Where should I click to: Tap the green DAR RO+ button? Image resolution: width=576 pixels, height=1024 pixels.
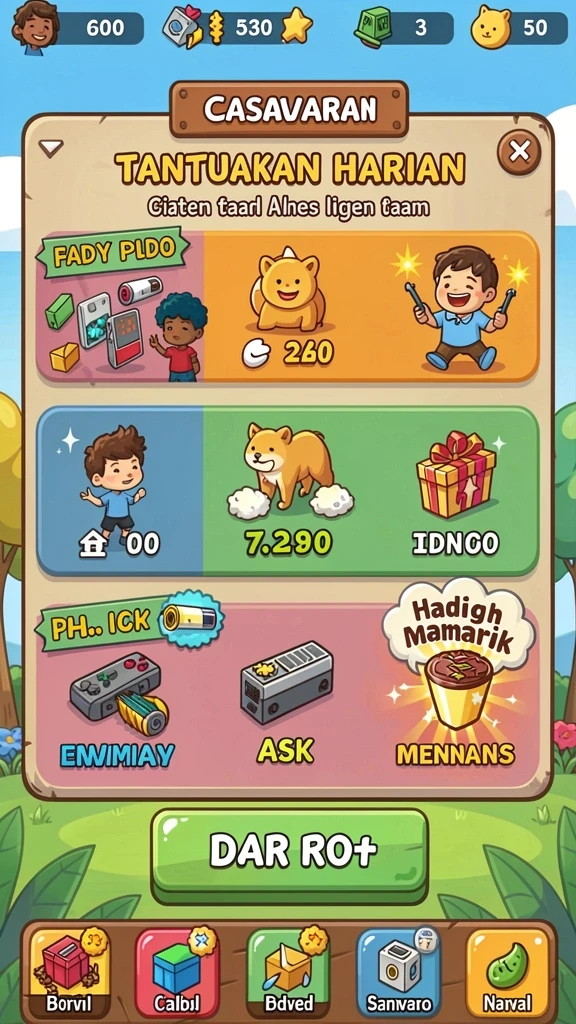click(290, 855)
